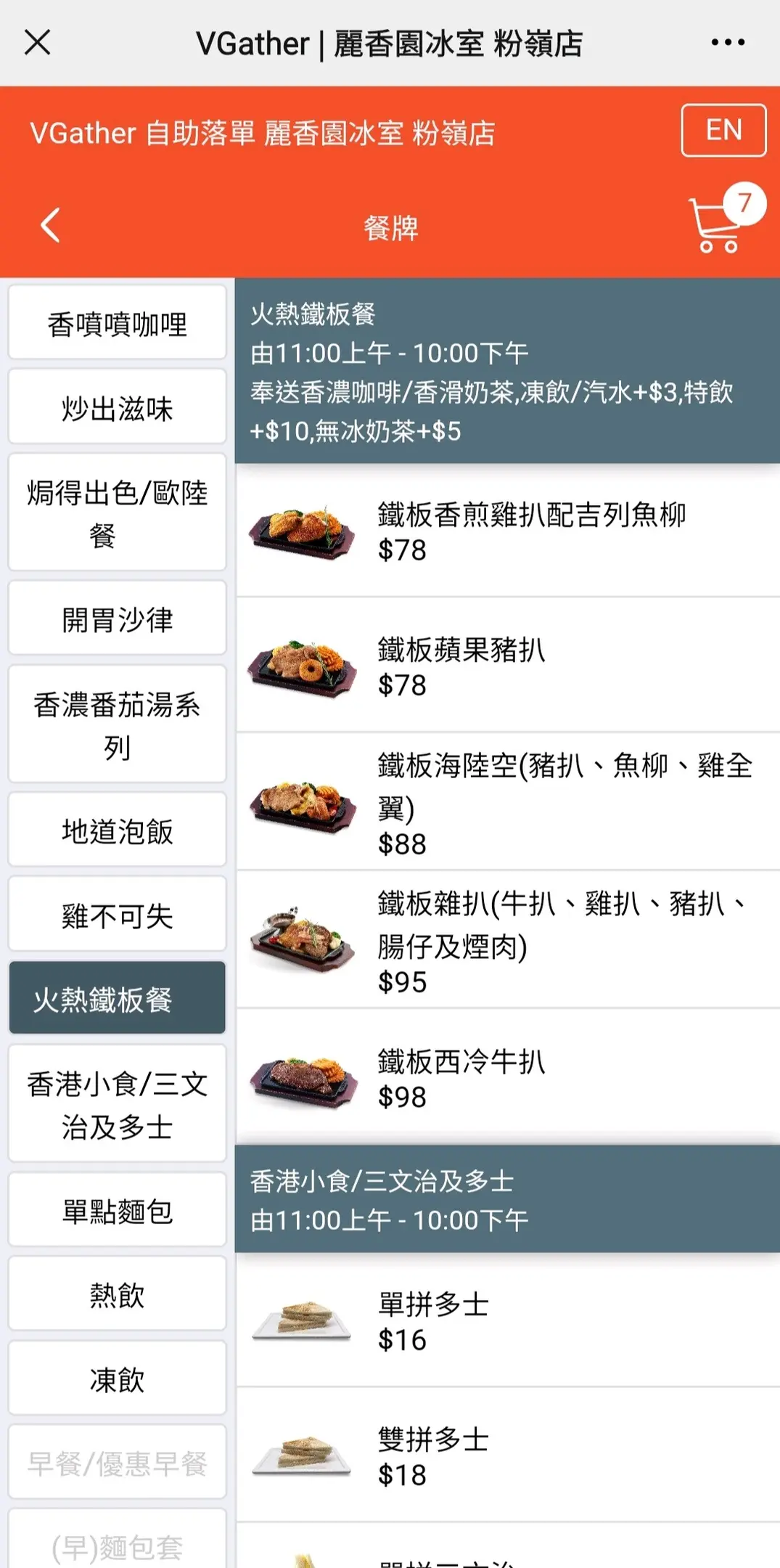Switch to the 雞不可失 category

118,915
